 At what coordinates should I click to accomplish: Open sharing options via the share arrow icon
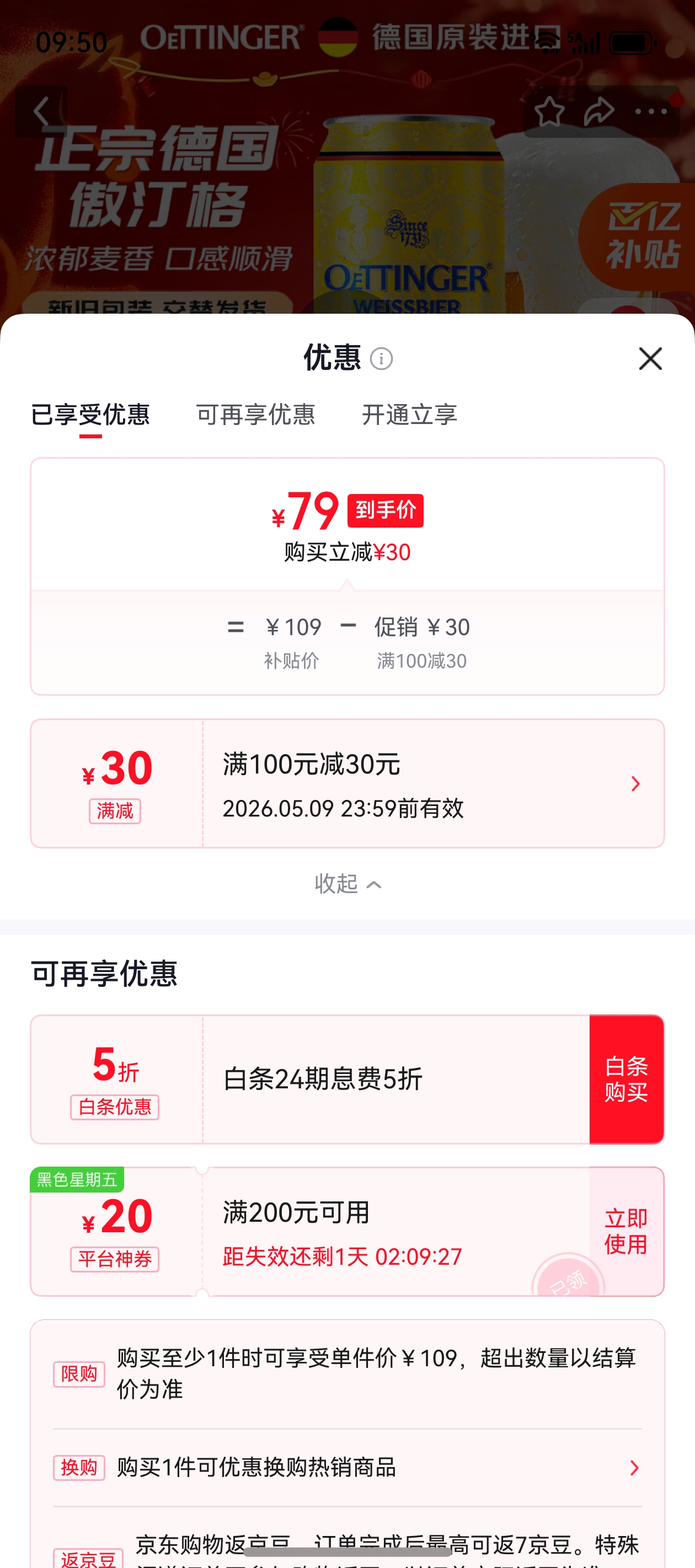pos(600,111)
